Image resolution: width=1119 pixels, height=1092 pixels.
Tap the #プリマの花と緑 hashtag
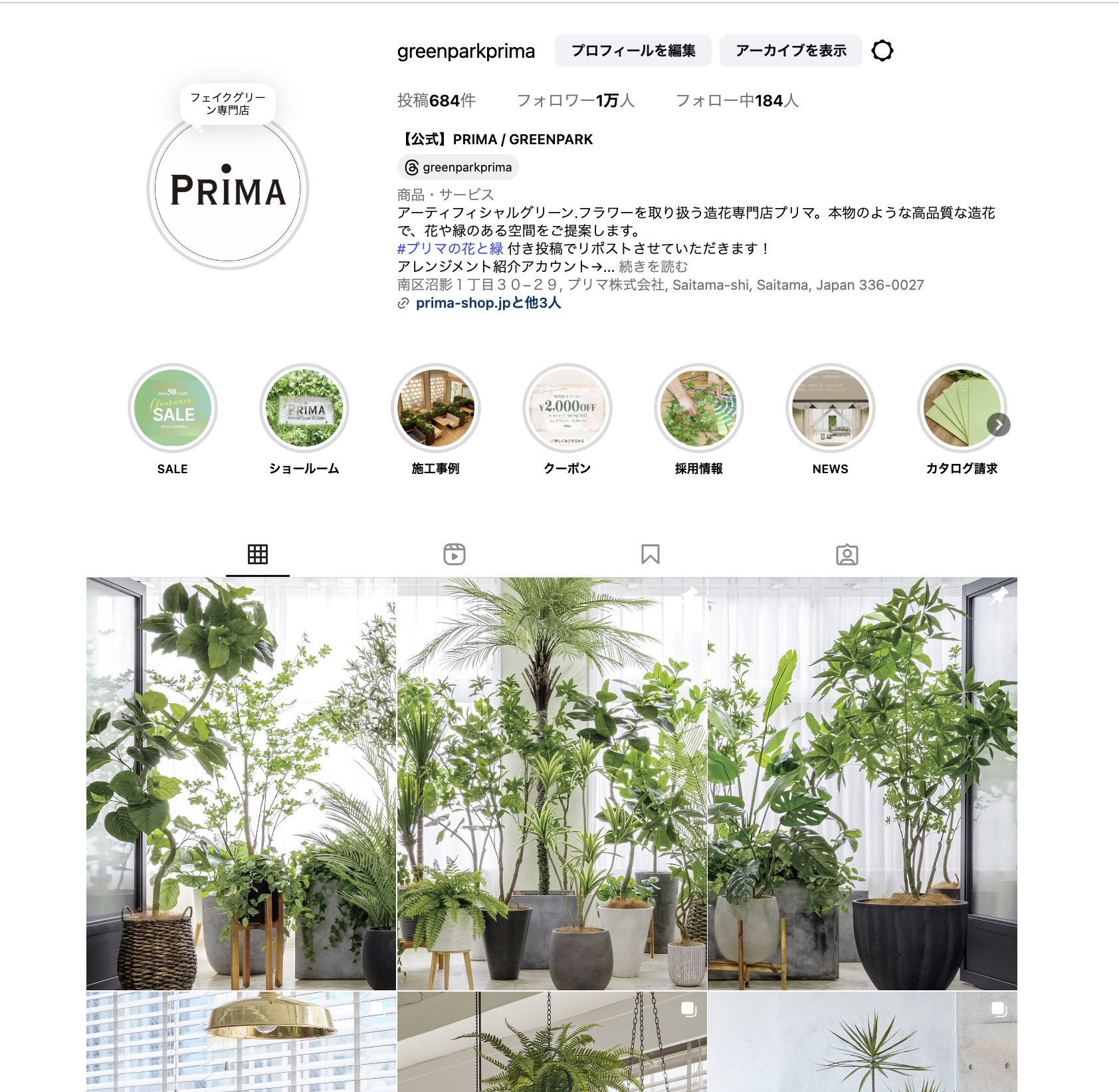pos(450,249)
